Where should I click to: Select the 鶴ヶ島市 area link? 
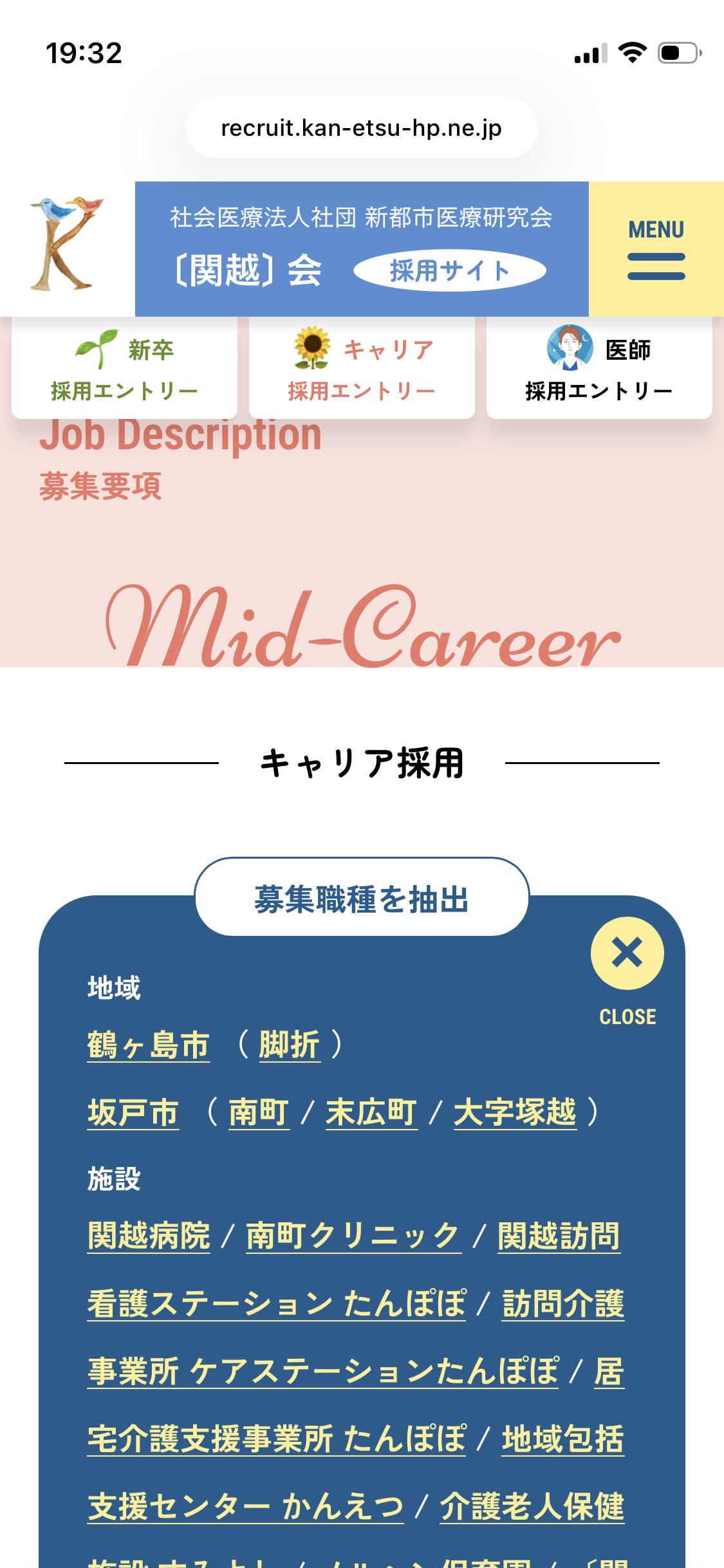click(149, 1045)
